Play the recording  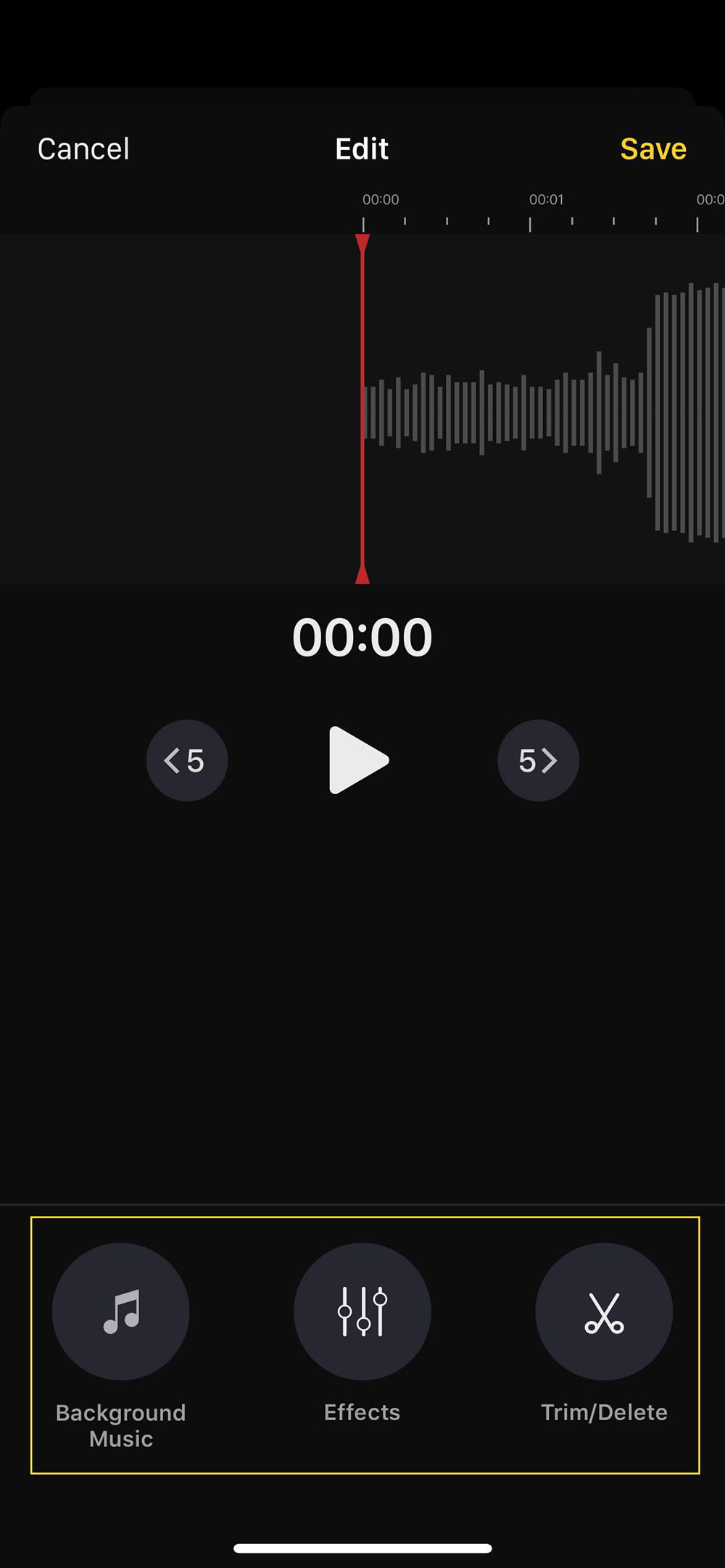[359, 760]
